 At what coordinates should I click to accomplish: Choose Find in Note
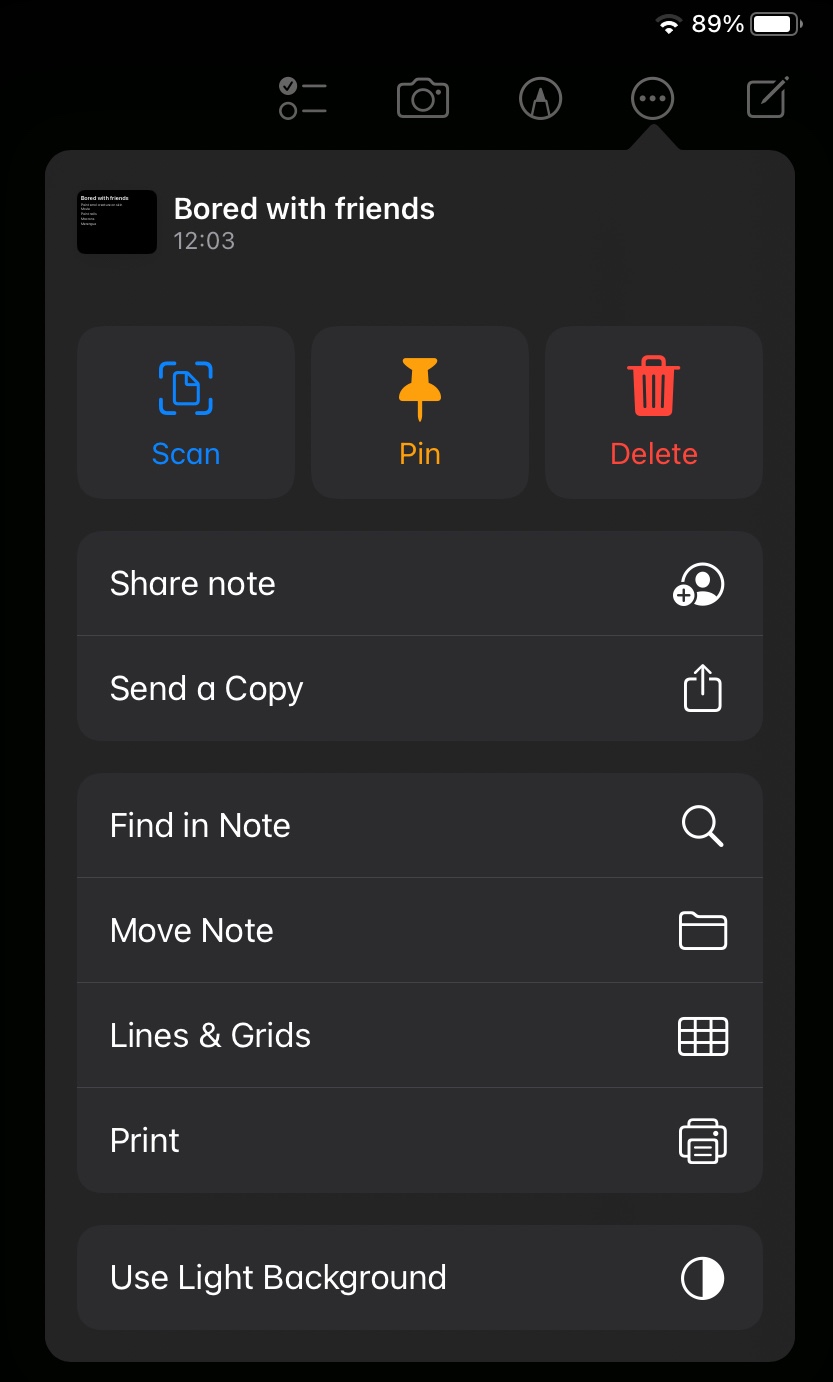click(420, 826)
